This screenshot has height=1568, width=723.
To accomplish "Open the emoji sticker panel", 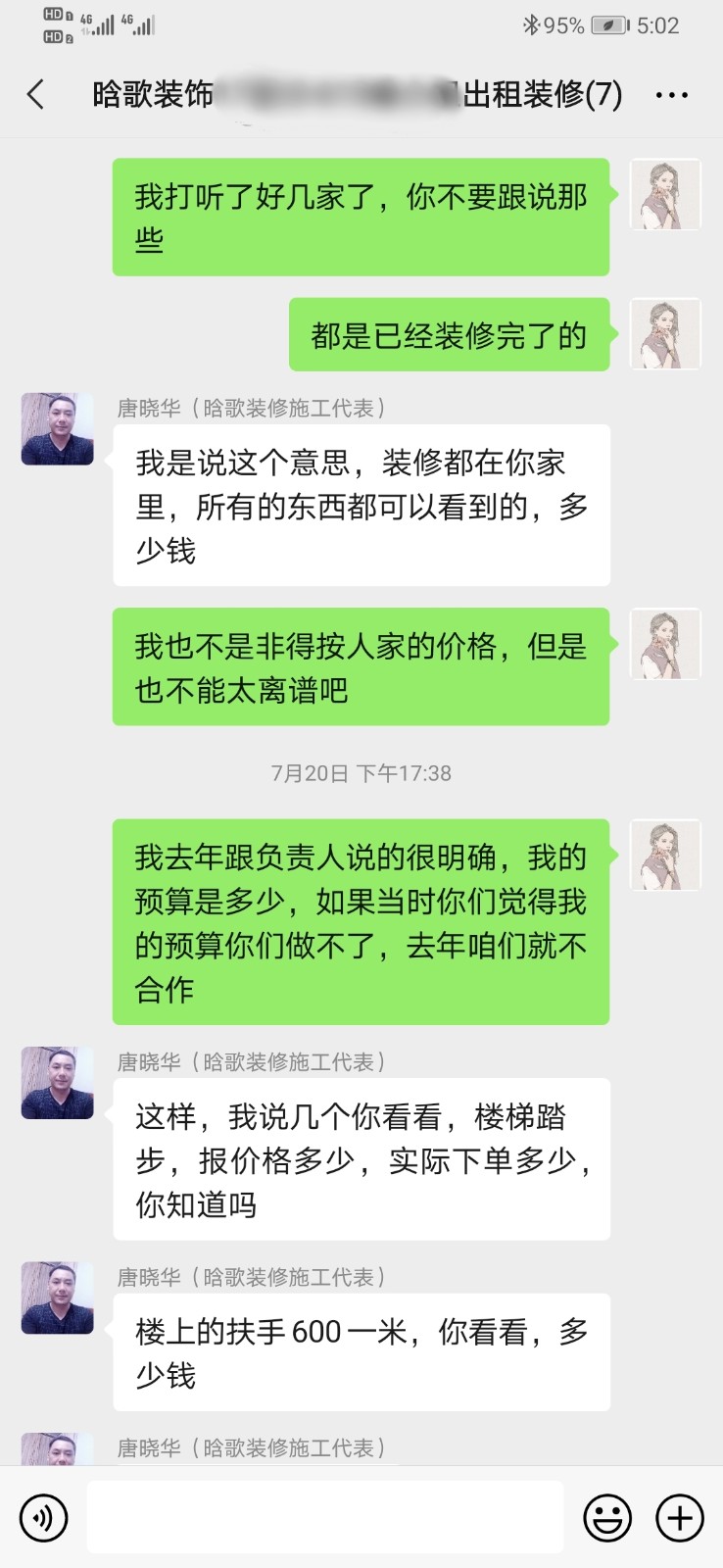I will tap(607, 1518).
